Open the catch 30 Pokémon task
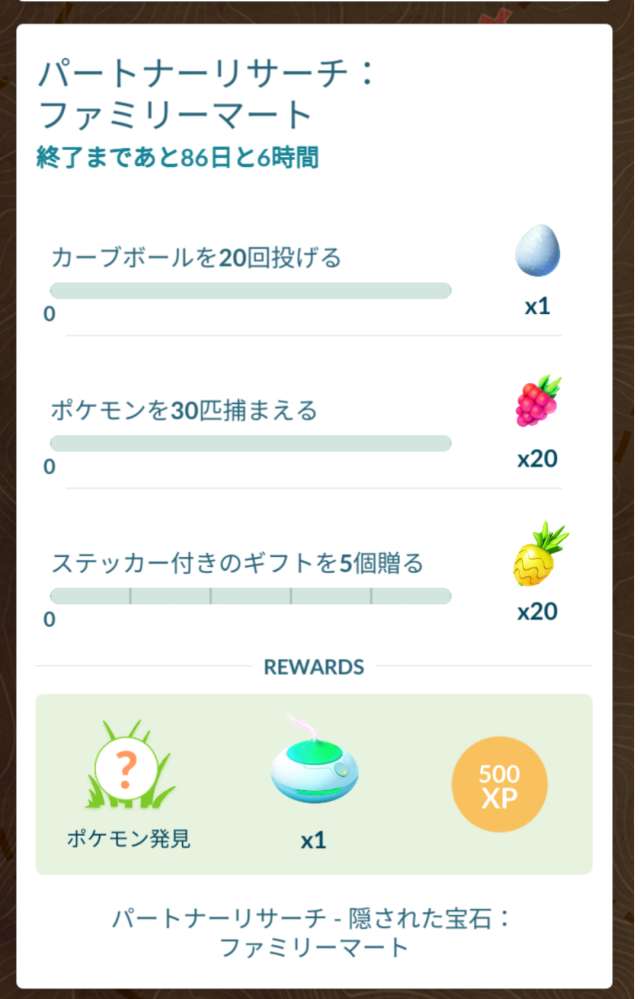The image size is (640, 999). point(184,411)
